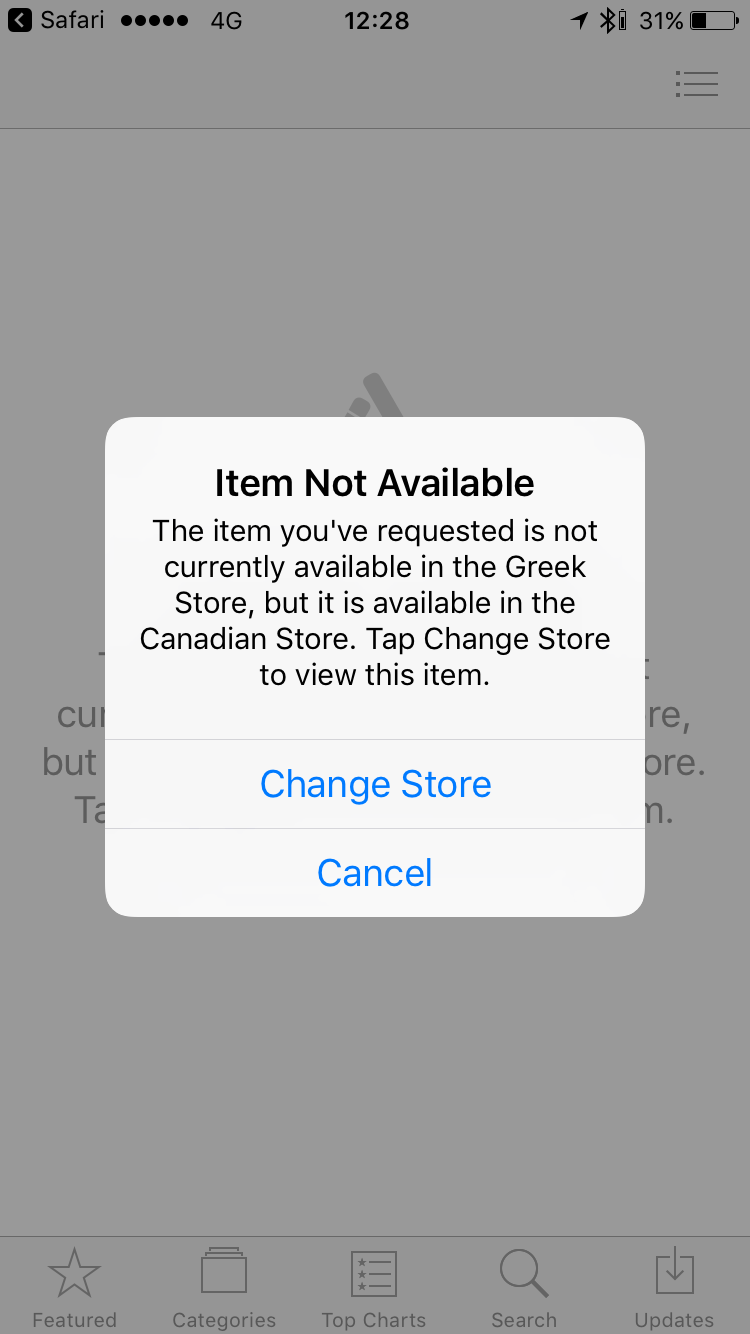Switch to the Featured tab
This screenshot has width=750, height=1334.
74,1288
